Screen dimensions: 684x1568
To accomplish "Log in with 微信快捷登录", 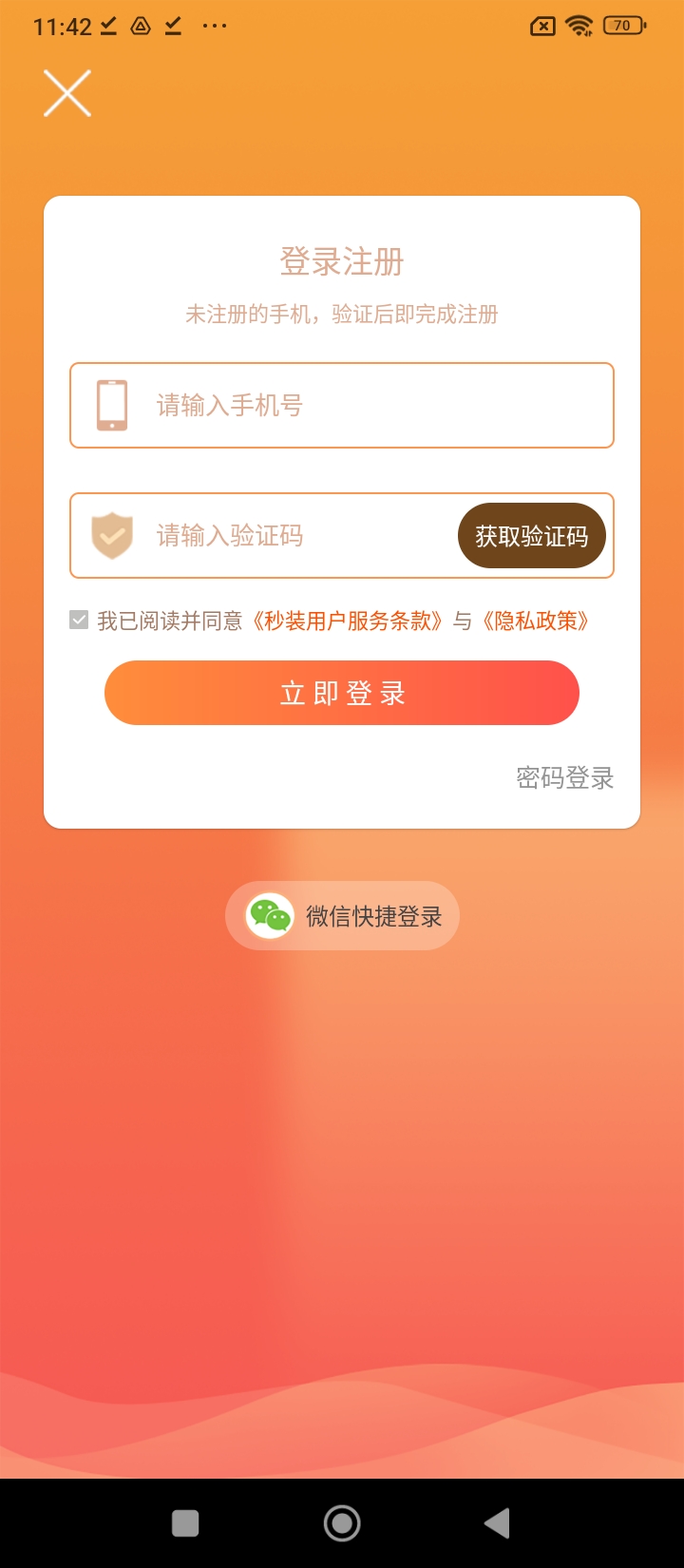I will (x=342, y=916).
